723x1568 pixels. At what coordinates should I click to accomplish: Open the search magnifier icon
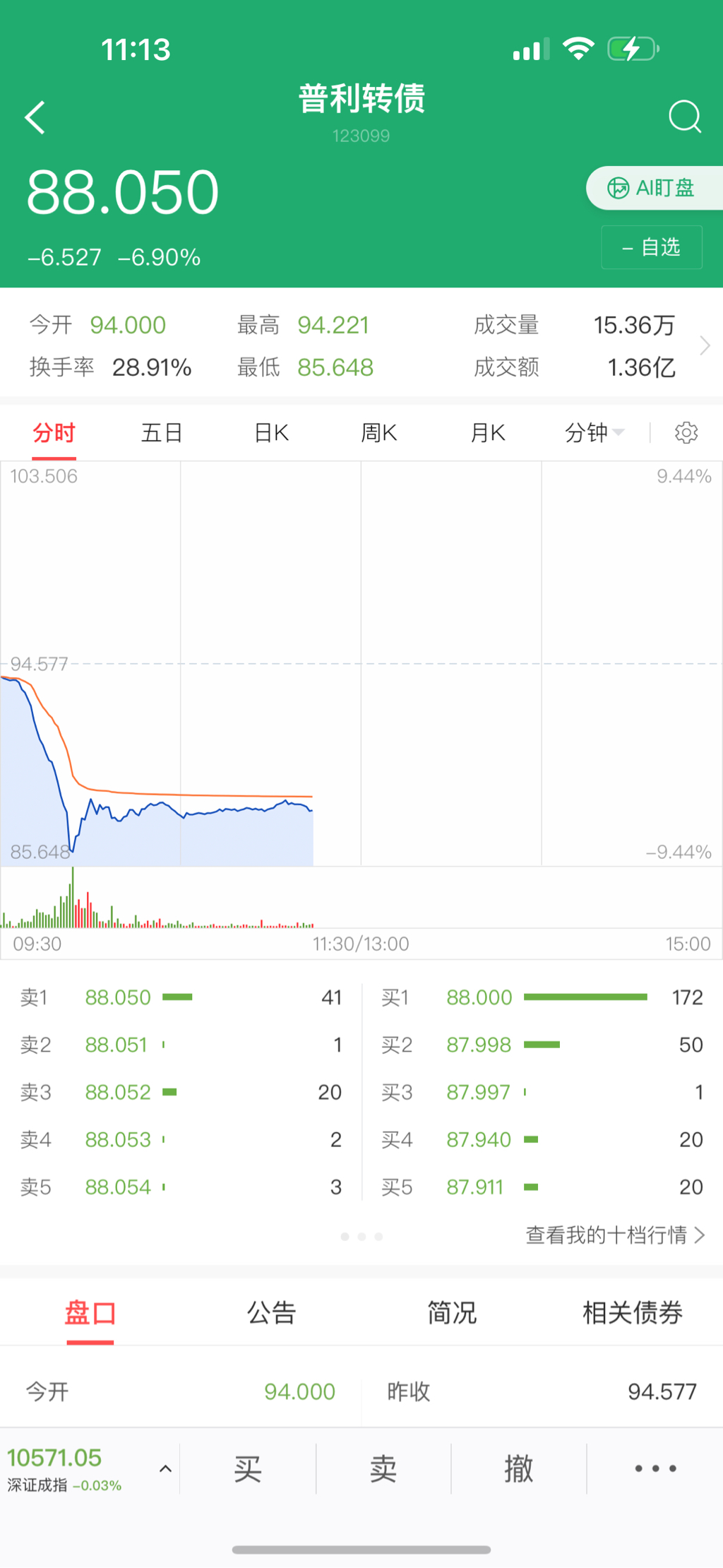[684, 117]
